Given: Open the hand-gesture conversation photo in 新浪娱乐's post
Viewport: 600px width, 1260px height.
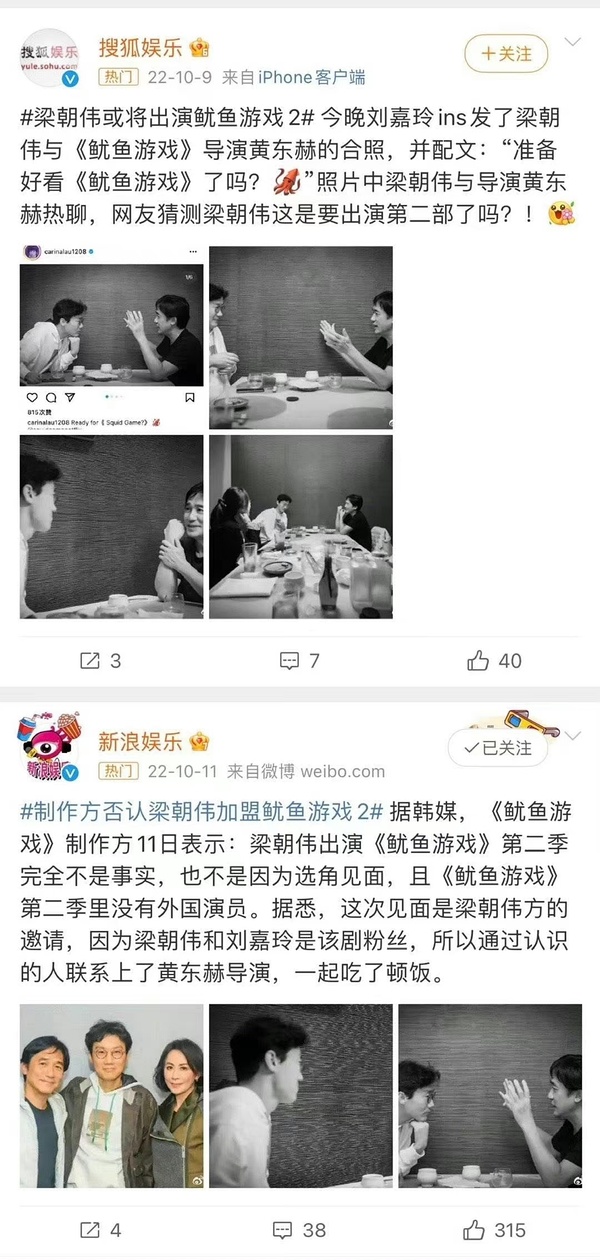Looking at the screenshot, I should pos(491,1096).
